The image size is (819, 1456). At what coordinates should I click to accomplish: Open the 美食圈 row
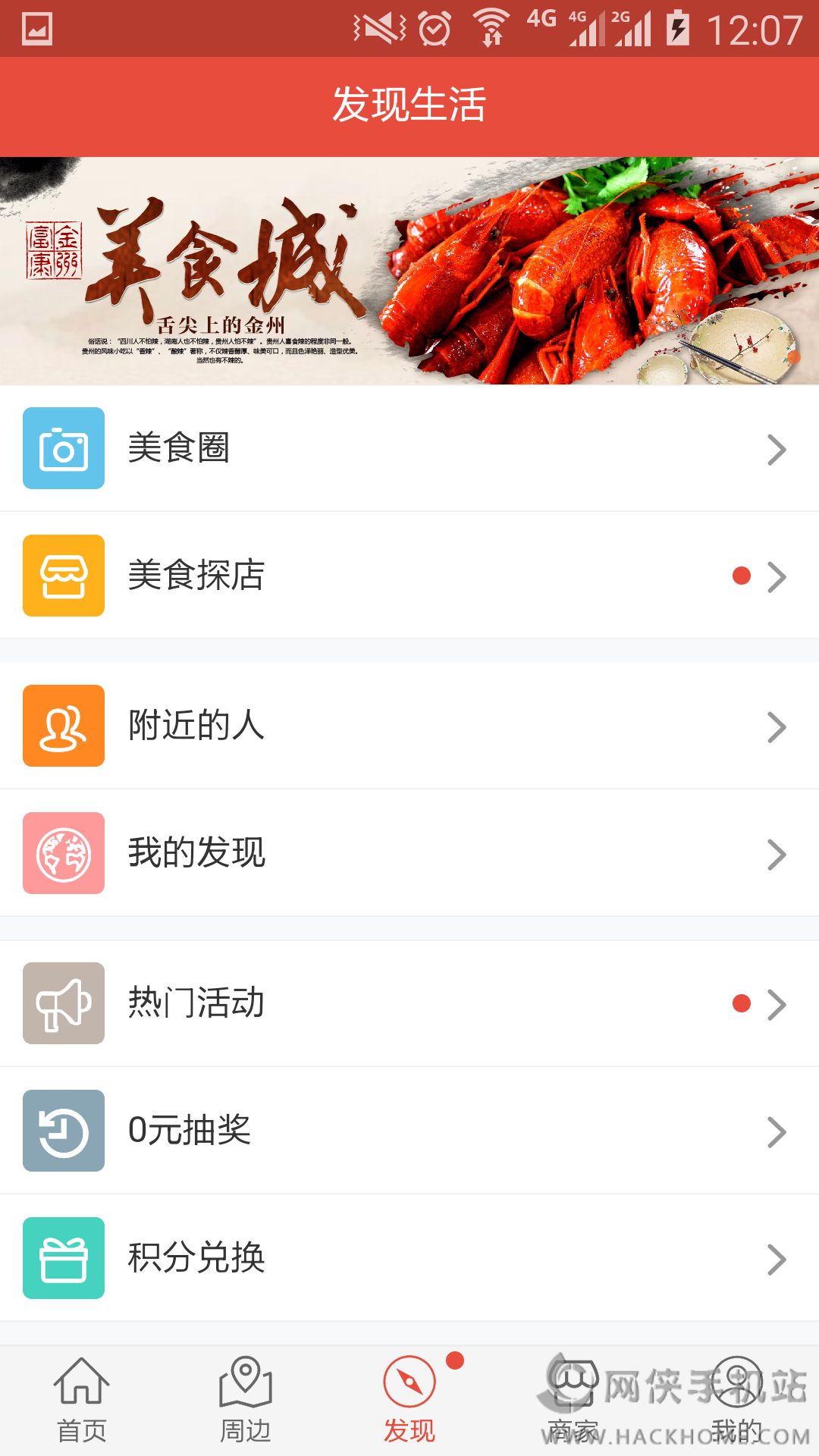click(409, 448)
